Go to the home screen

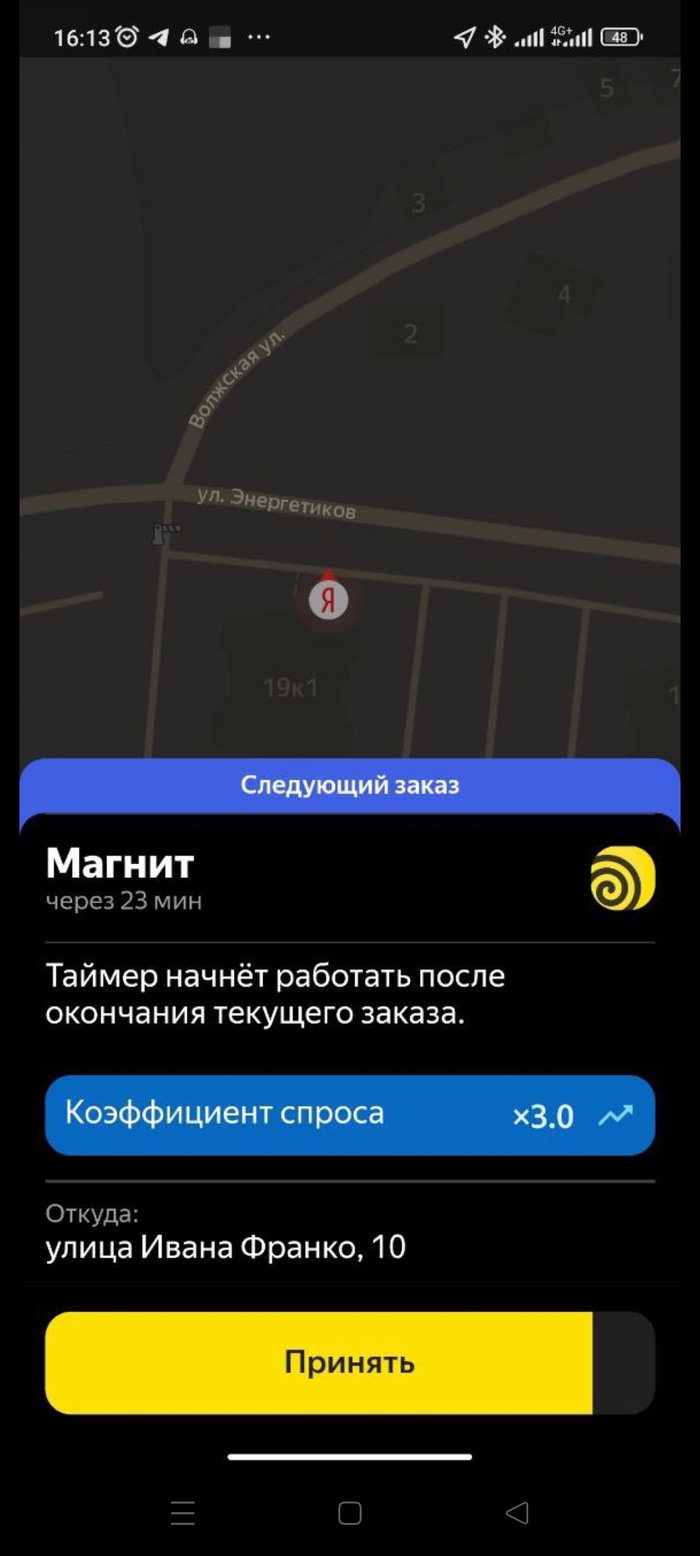coord(350,1513)
